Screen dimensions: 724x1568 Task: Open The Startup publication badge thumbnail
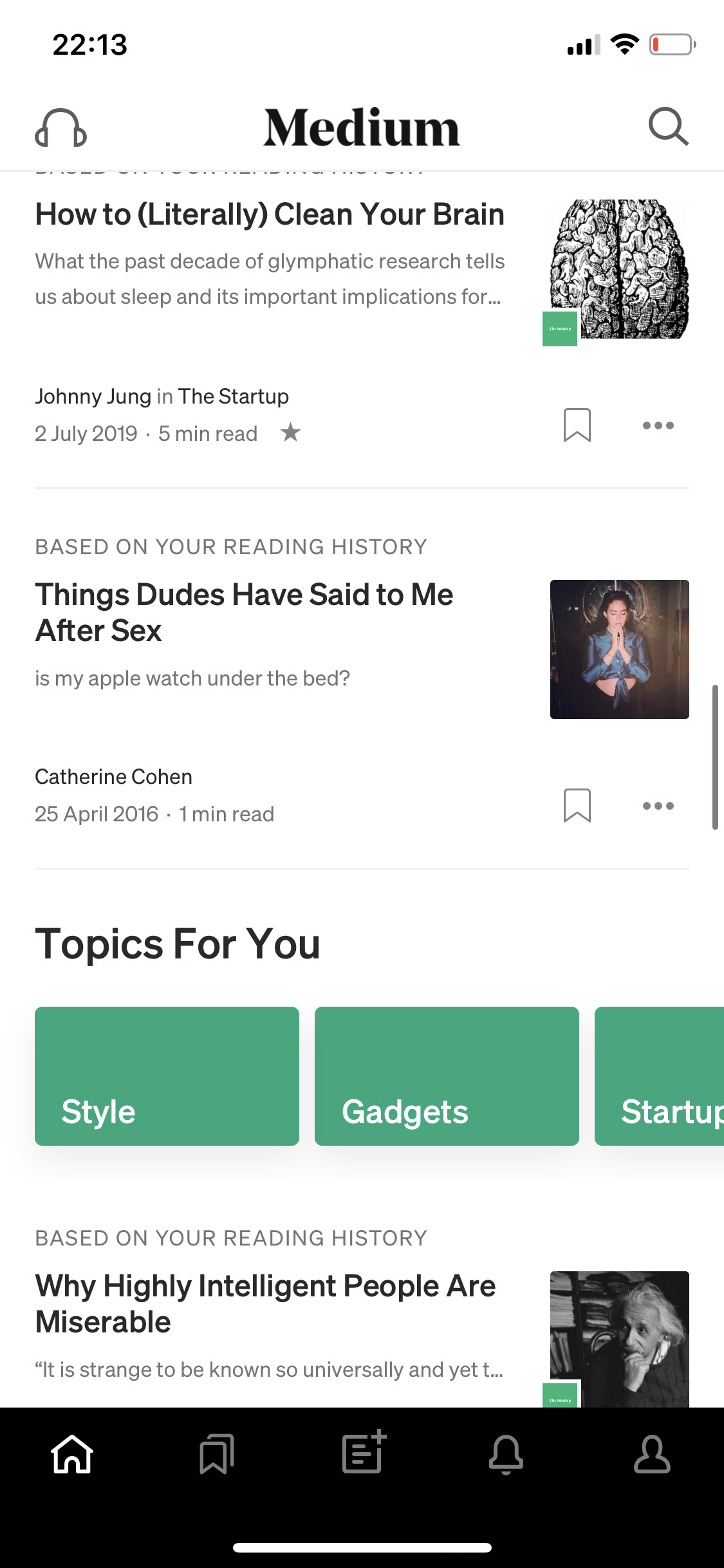tap(559, 327)
